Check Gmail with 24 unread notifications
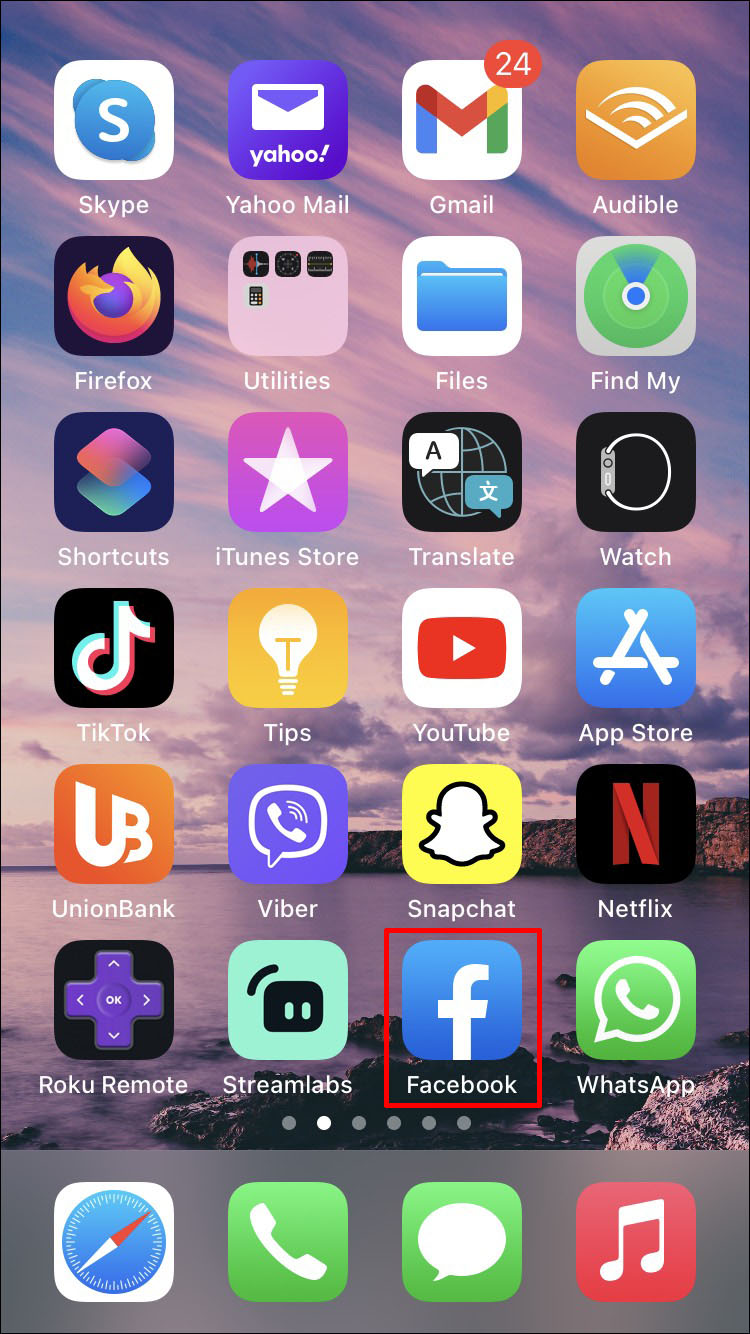The width and height of the screenshot is (750, 1334). pyautogui.click(x=462, y=120)
